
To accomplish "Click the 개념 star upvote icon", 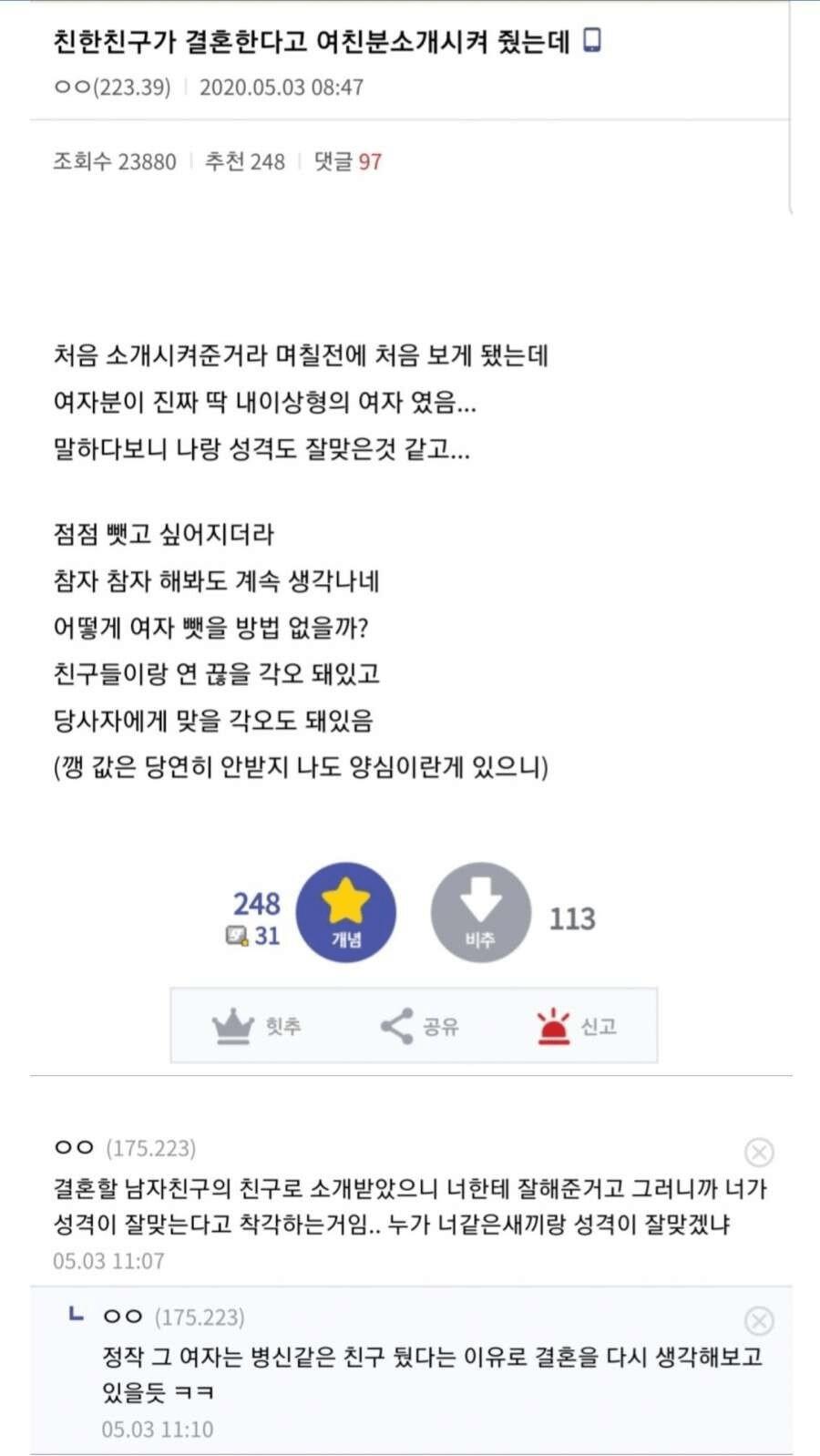I will tap(346, 911).
